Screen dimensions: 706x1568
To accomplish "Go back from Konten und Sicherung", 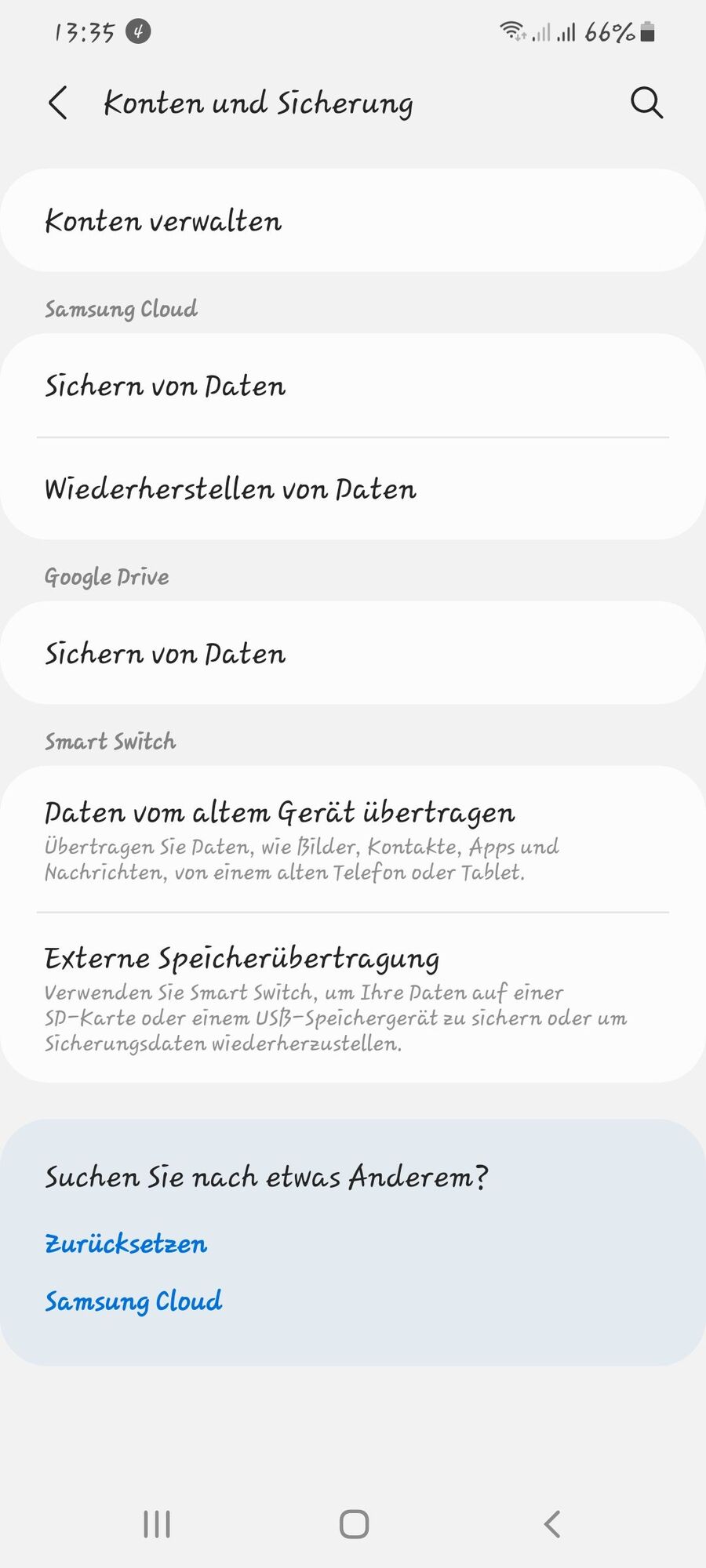I will (58, 103).
